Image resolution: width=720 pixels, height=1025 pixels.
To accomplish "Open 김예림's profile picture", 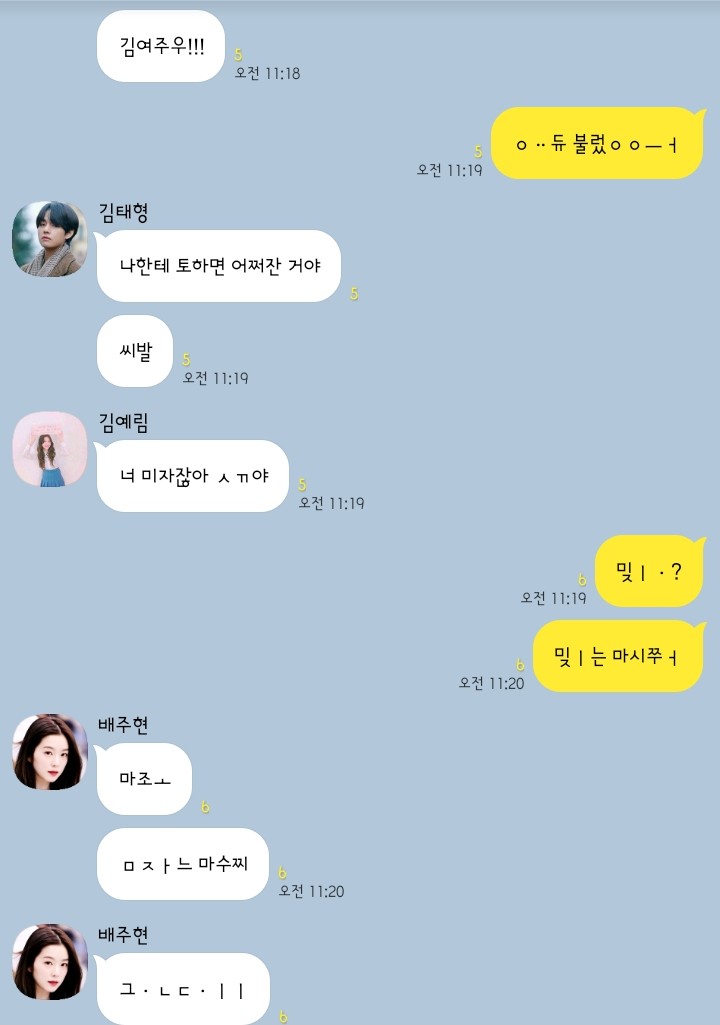I will [x=49, y=449].
